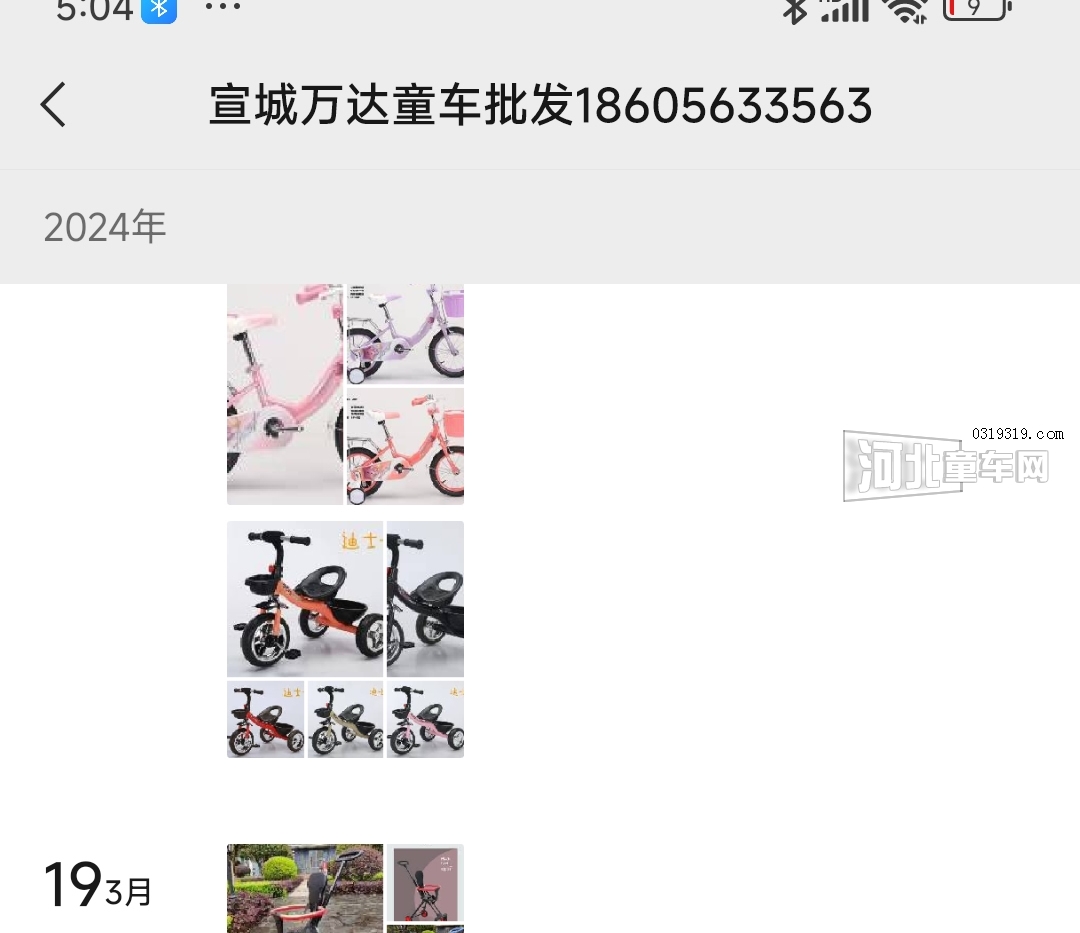Open the pink and purple bicycles photo post

(x=345, y=394)
